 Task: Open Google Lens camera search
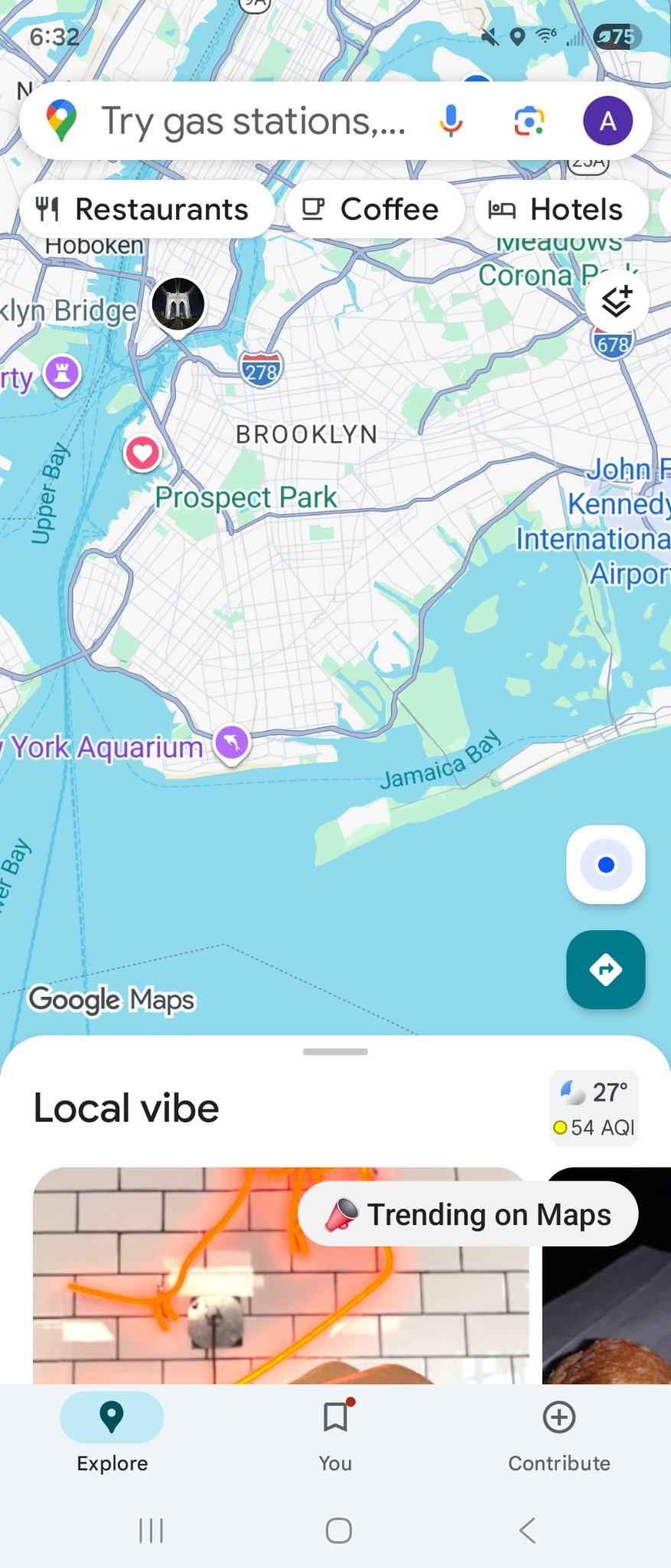(x=529, y=121)
